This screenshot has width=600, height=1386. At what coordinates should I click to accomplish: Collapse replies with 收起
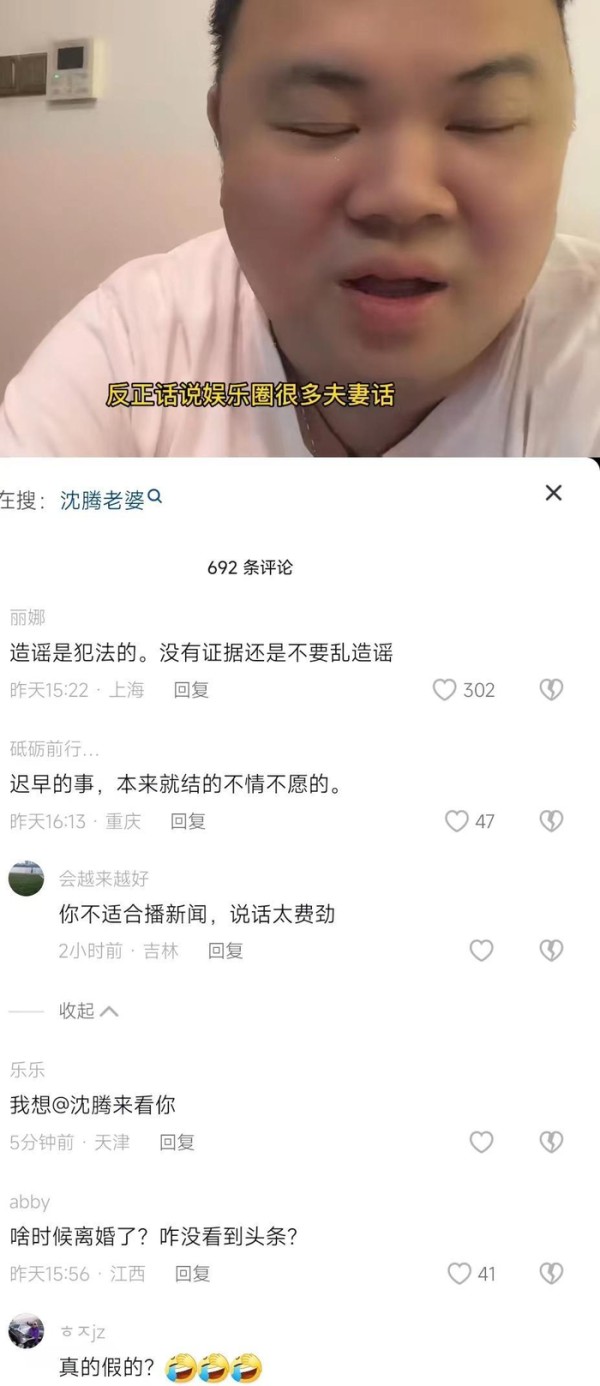pyautogui.click(x=88, y=1011)
